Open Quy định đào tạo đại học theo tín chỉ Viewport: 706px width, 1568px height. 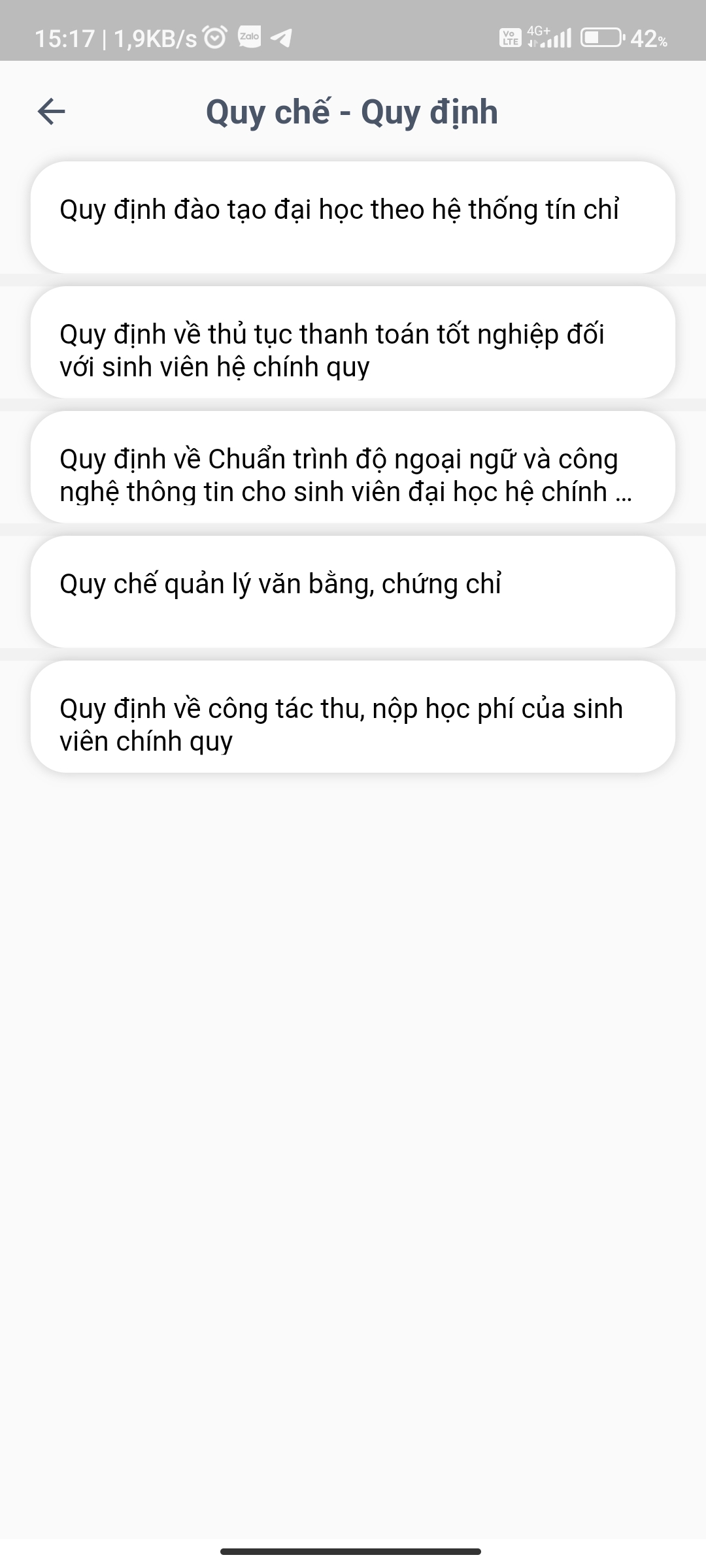[x=353, y=217]
